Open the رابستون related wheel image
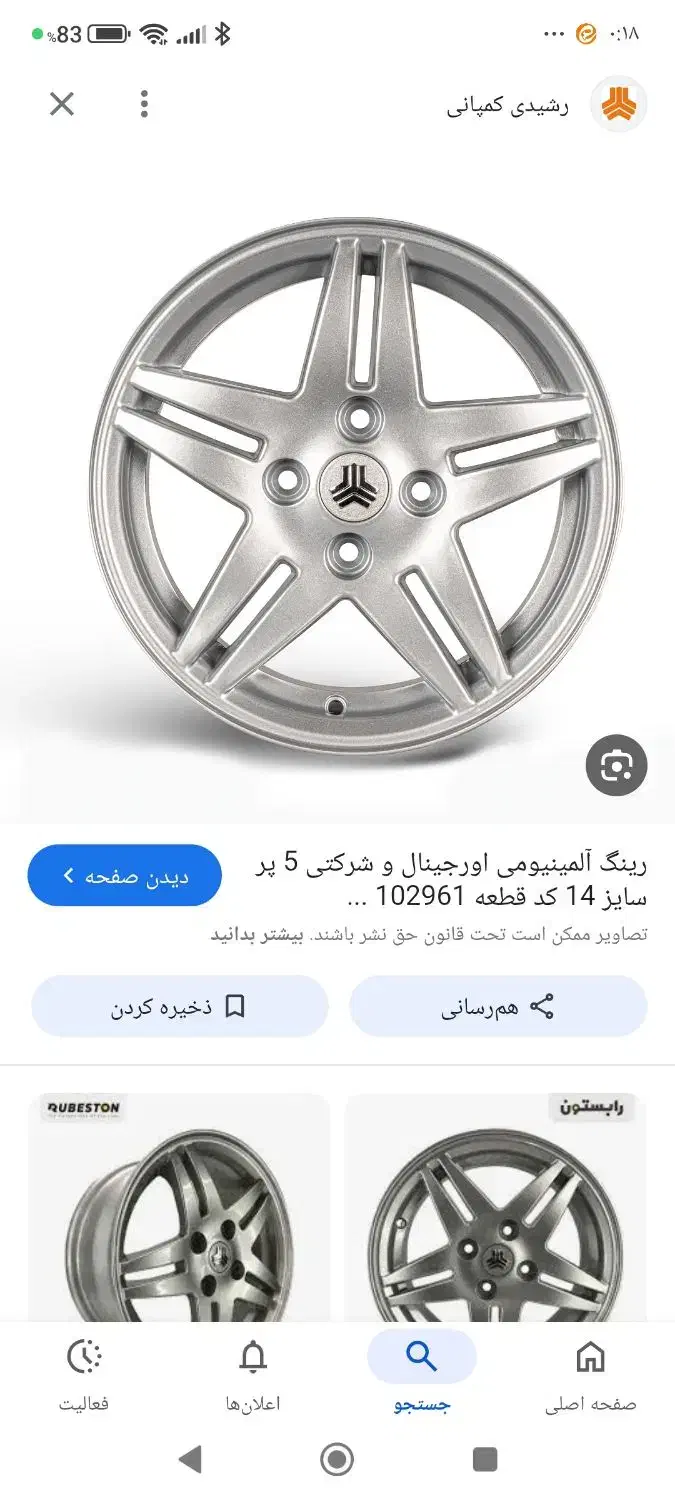This screenshot has width=675, height=1500. 496,1210
